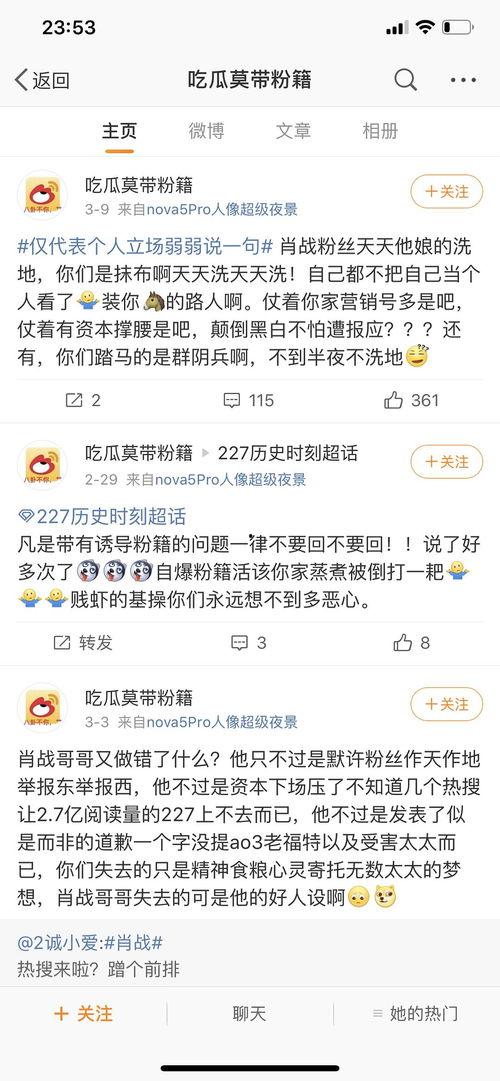Image resolution: width=500 pixels, height=1081 pixels.
Task: Repost the 3-9 post with 2 reposts
Action: [83, 400]
